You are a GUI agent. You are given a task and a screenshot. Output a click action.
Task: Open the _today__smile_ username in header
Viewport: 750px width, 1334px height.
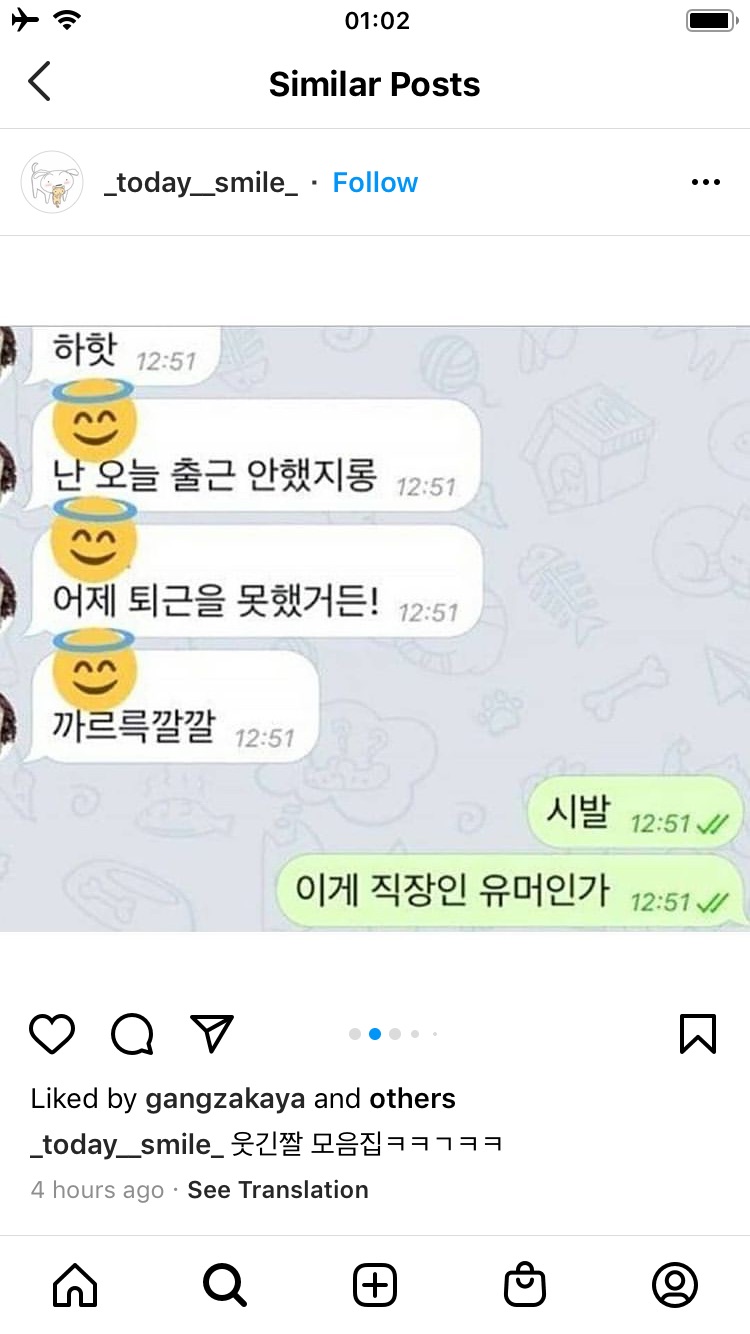click(x=201, y=184)
